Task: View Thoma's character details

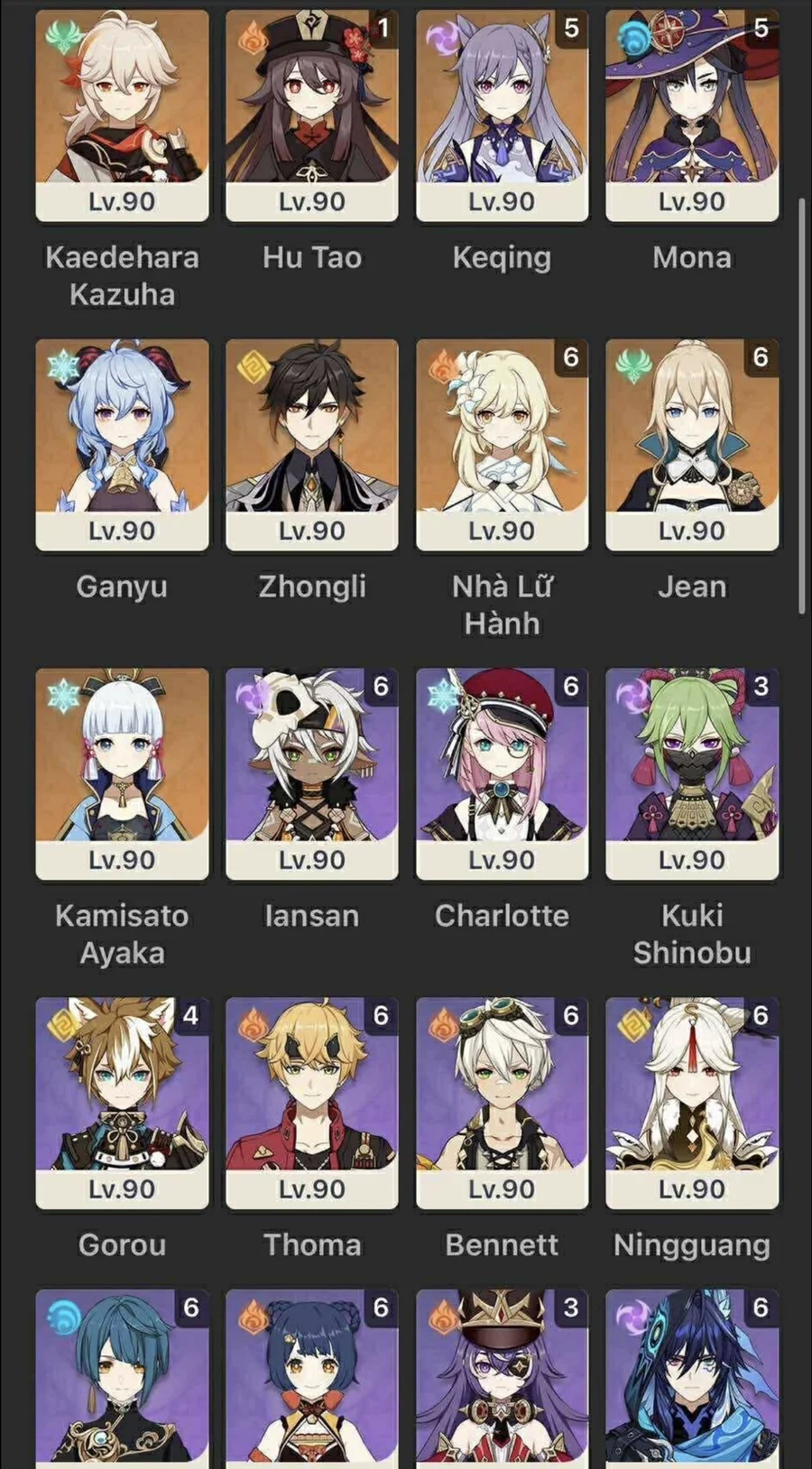Action: click(x=311, y=1101)
